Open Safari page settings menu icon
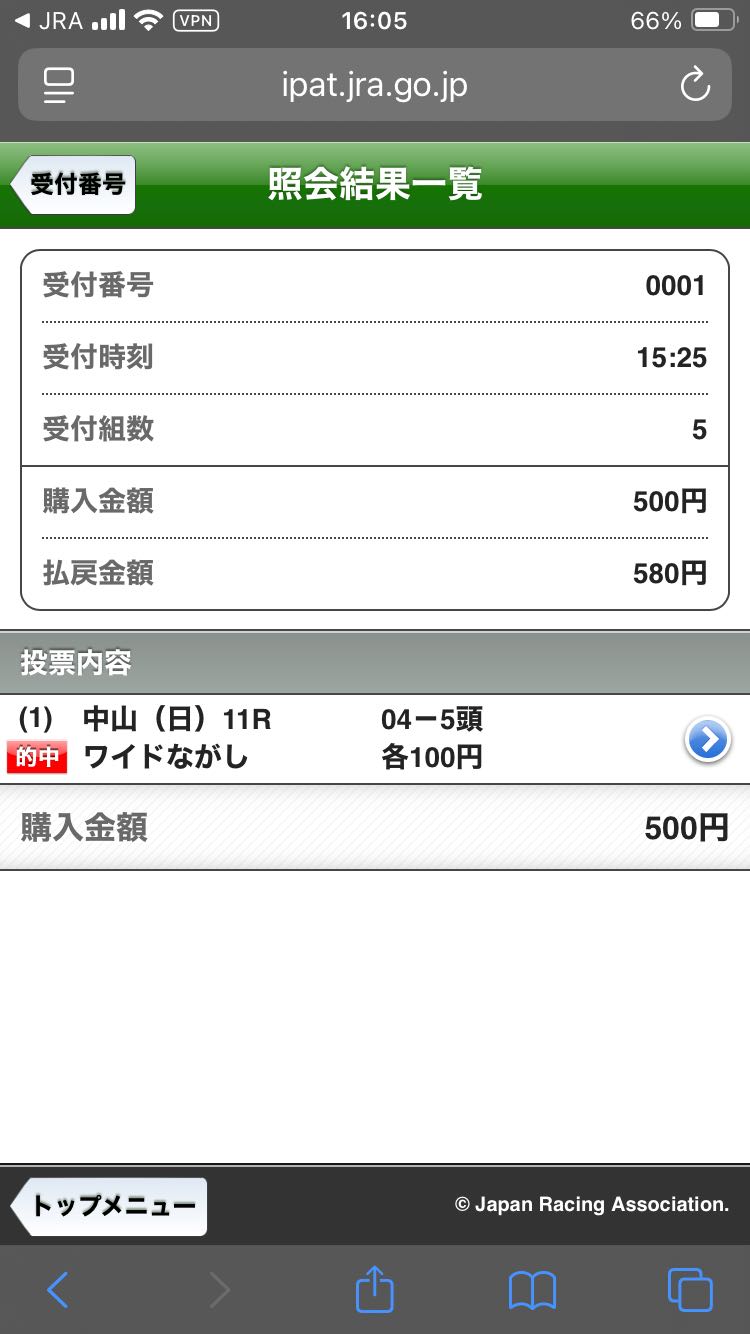Screen dimensions: 750x1334 pyautogui.click(x=59, y=86)
